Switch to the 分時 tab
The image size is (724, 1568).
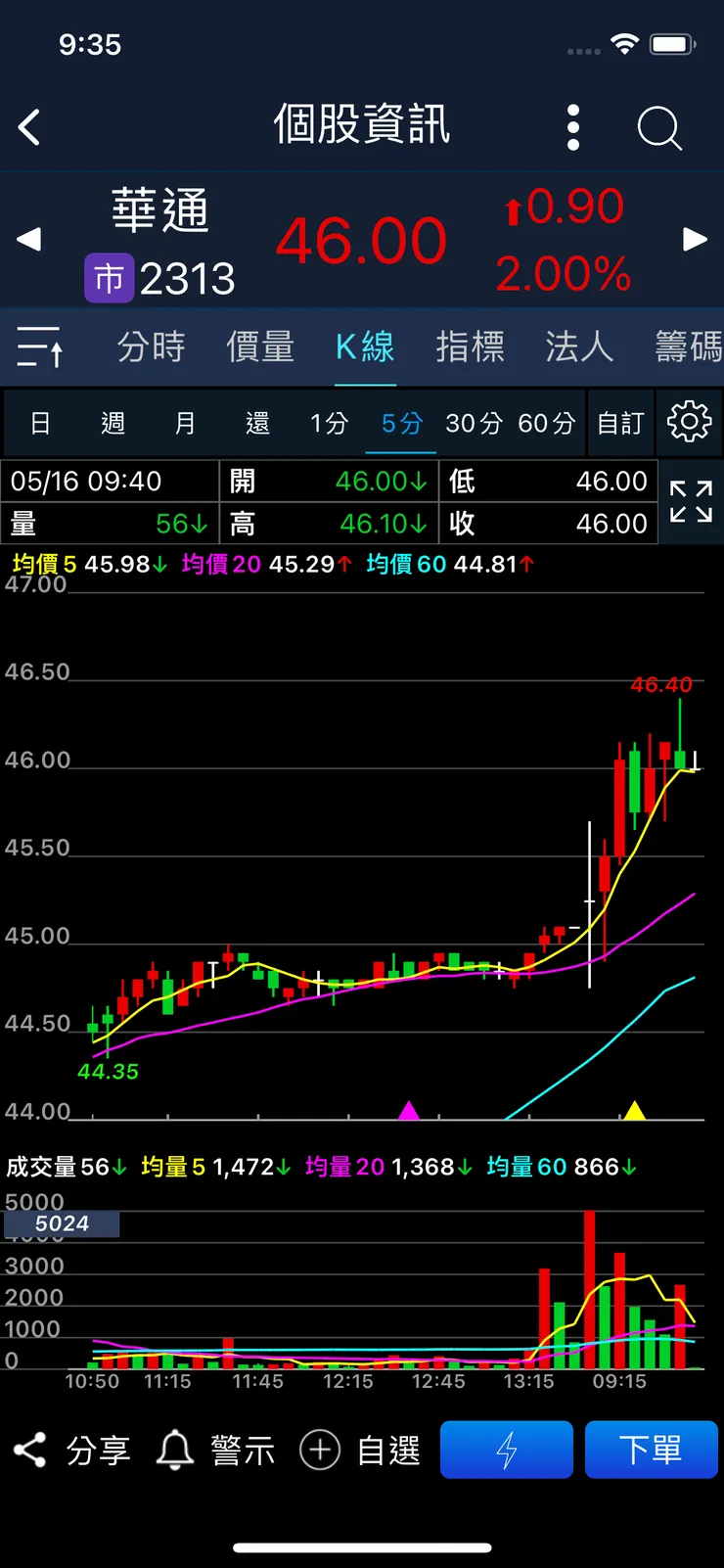tap(151, 347)
